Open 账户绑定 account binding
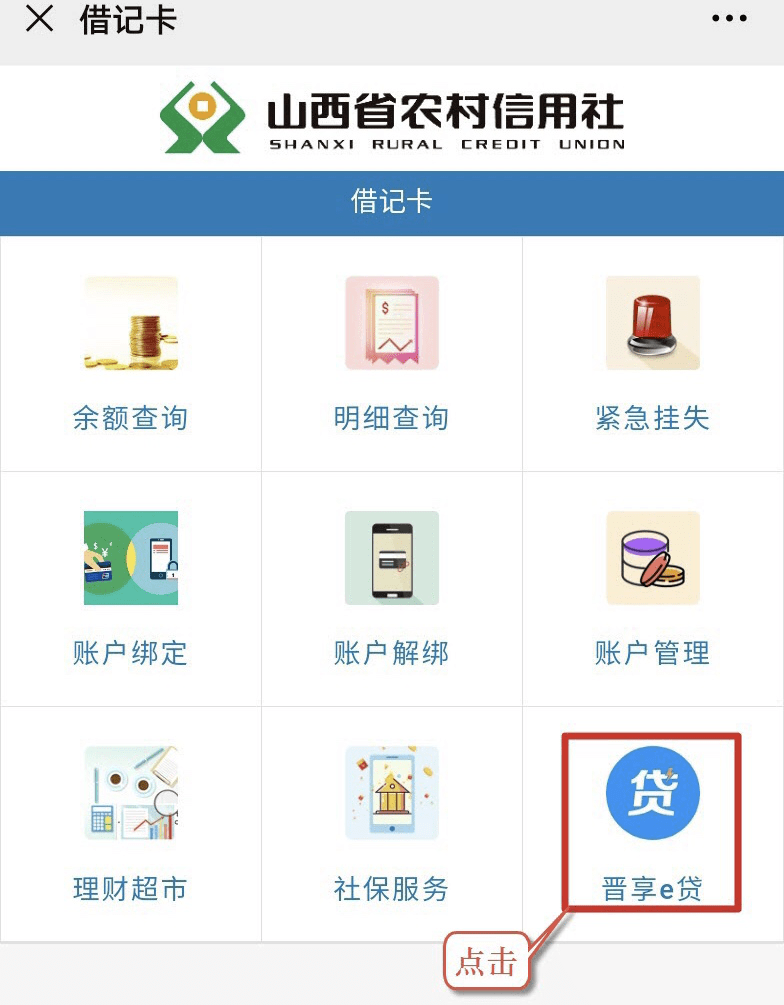The image size is (784, 1005). coord(130,590)
